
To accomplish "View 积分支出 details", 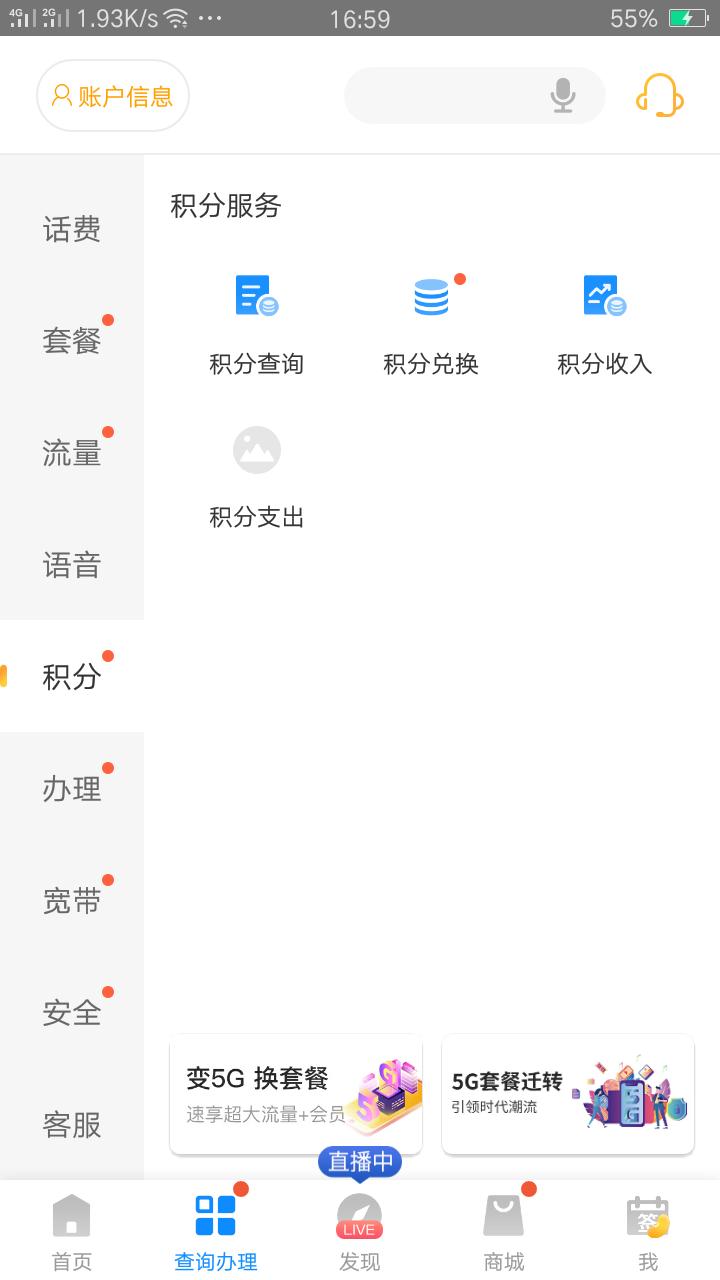I will coord(256,475).
